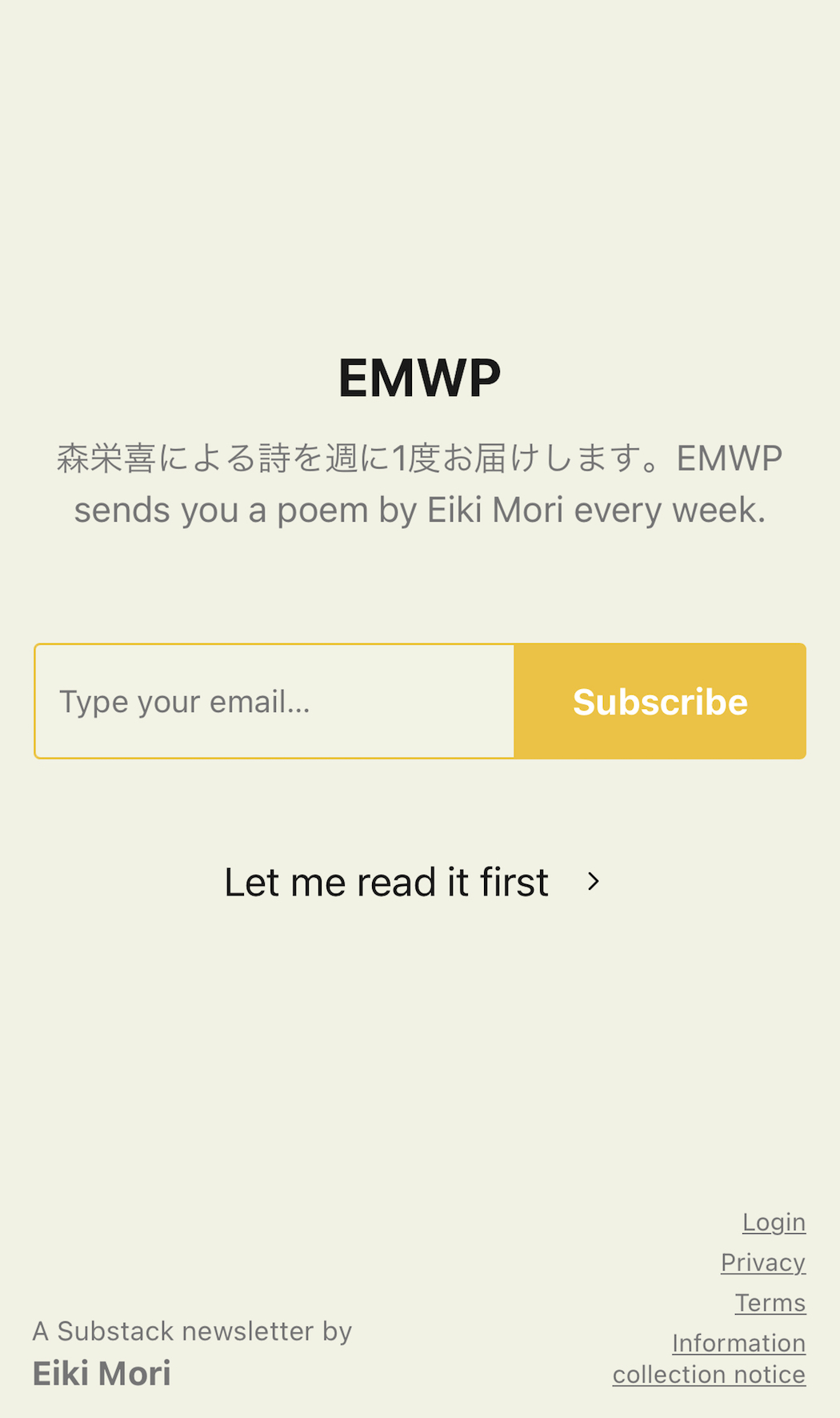Tap the yellow Subscribe button

click(x=660, y=701)
